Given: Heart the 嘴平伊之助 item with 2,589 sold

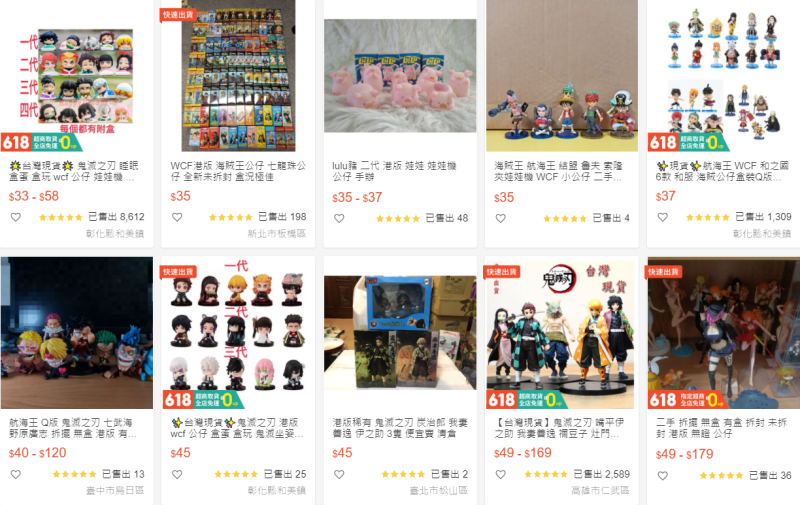Looking at the screenshot, I should tap(500, 474).
